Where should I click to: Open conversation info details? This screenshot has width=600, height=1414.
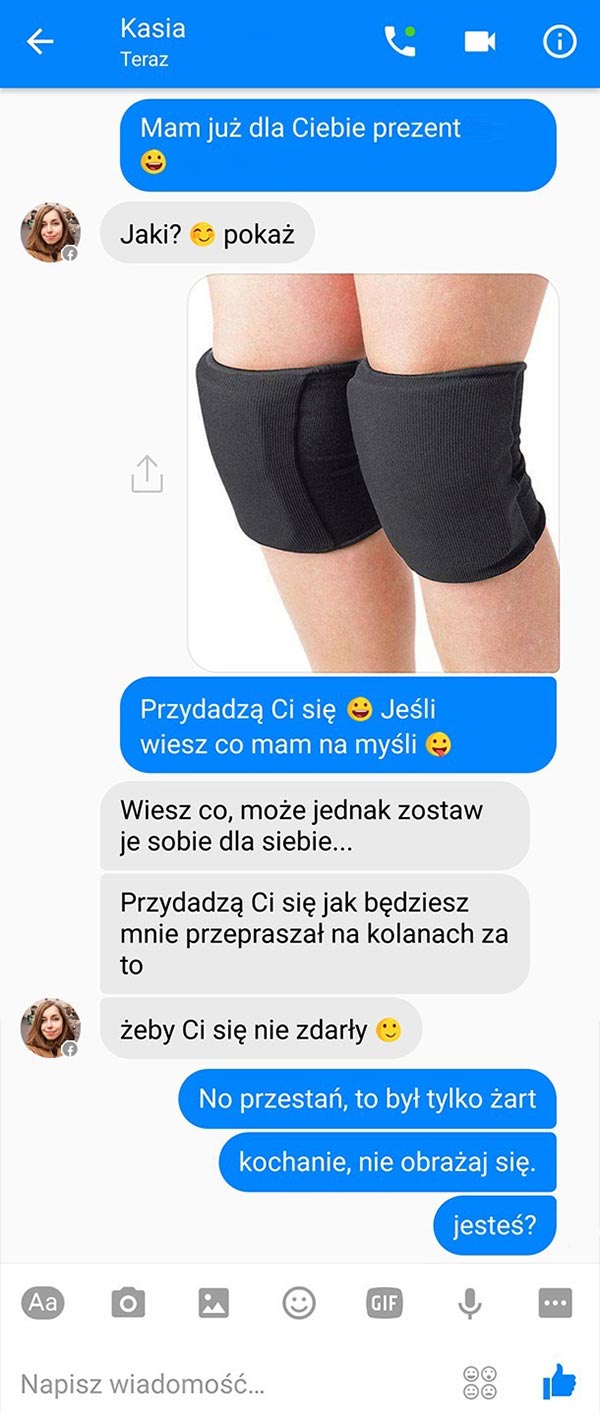click(x=559, y=42)
